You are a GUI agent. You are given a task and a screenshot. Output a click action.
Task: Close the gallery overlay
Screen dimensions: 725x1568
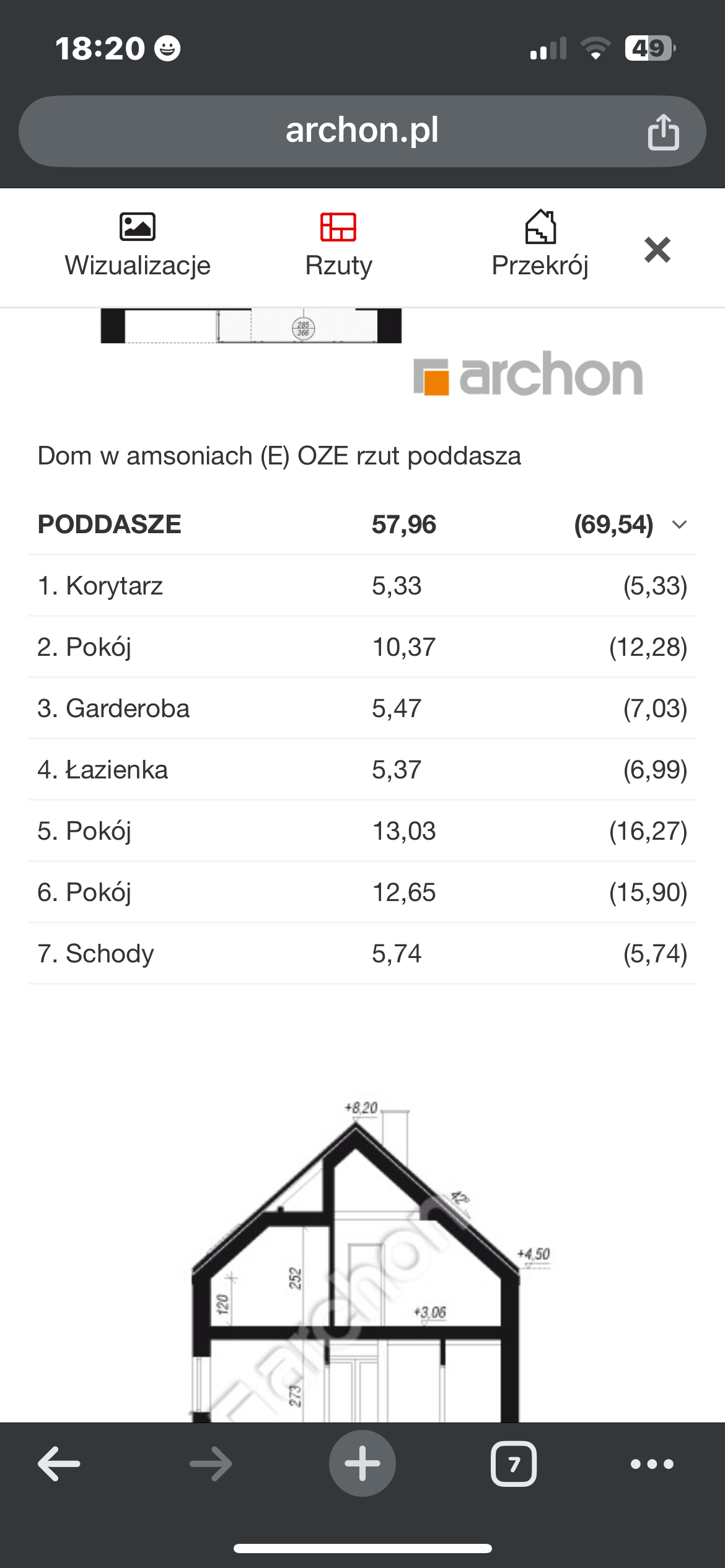coord(657,250)
